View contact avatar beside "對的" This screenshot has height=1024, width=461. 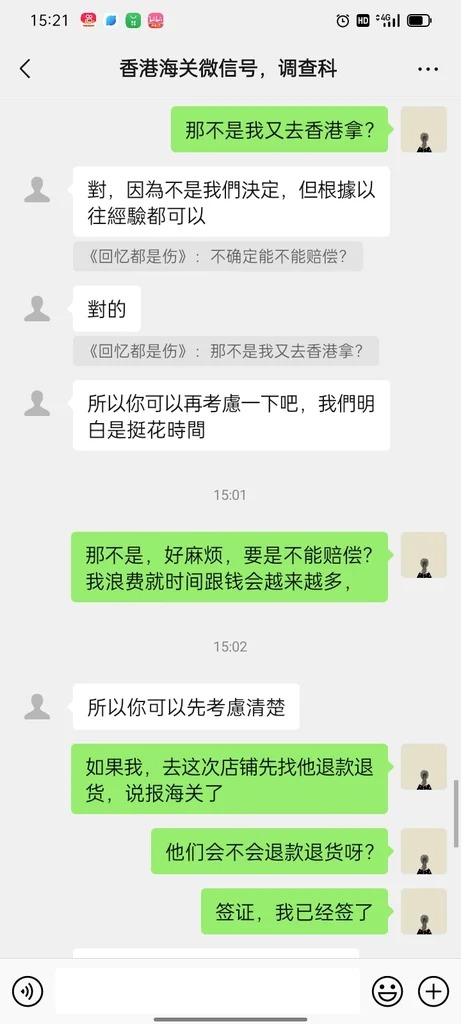coord(37,308)
